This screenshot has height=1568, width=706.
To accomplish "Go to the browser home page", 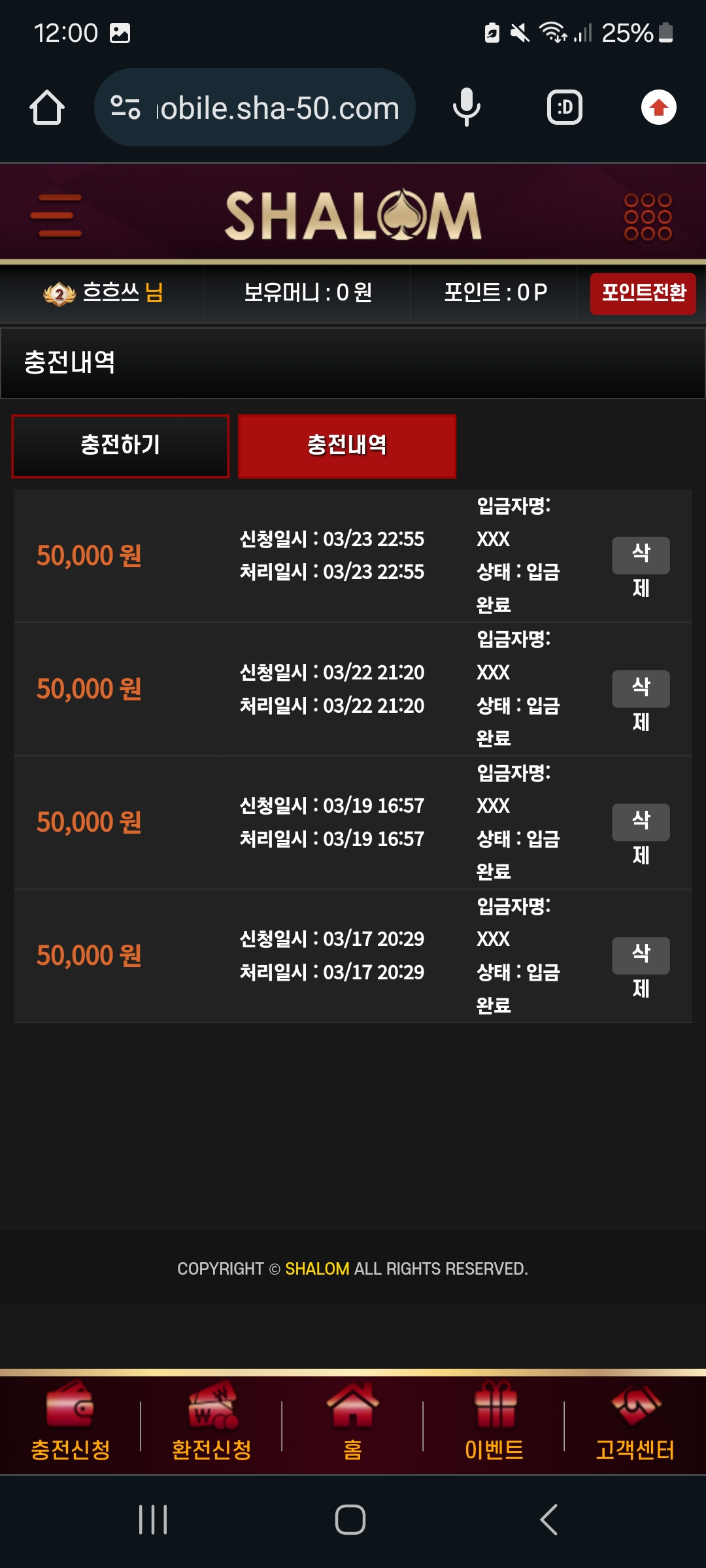I will coord(47,107).
